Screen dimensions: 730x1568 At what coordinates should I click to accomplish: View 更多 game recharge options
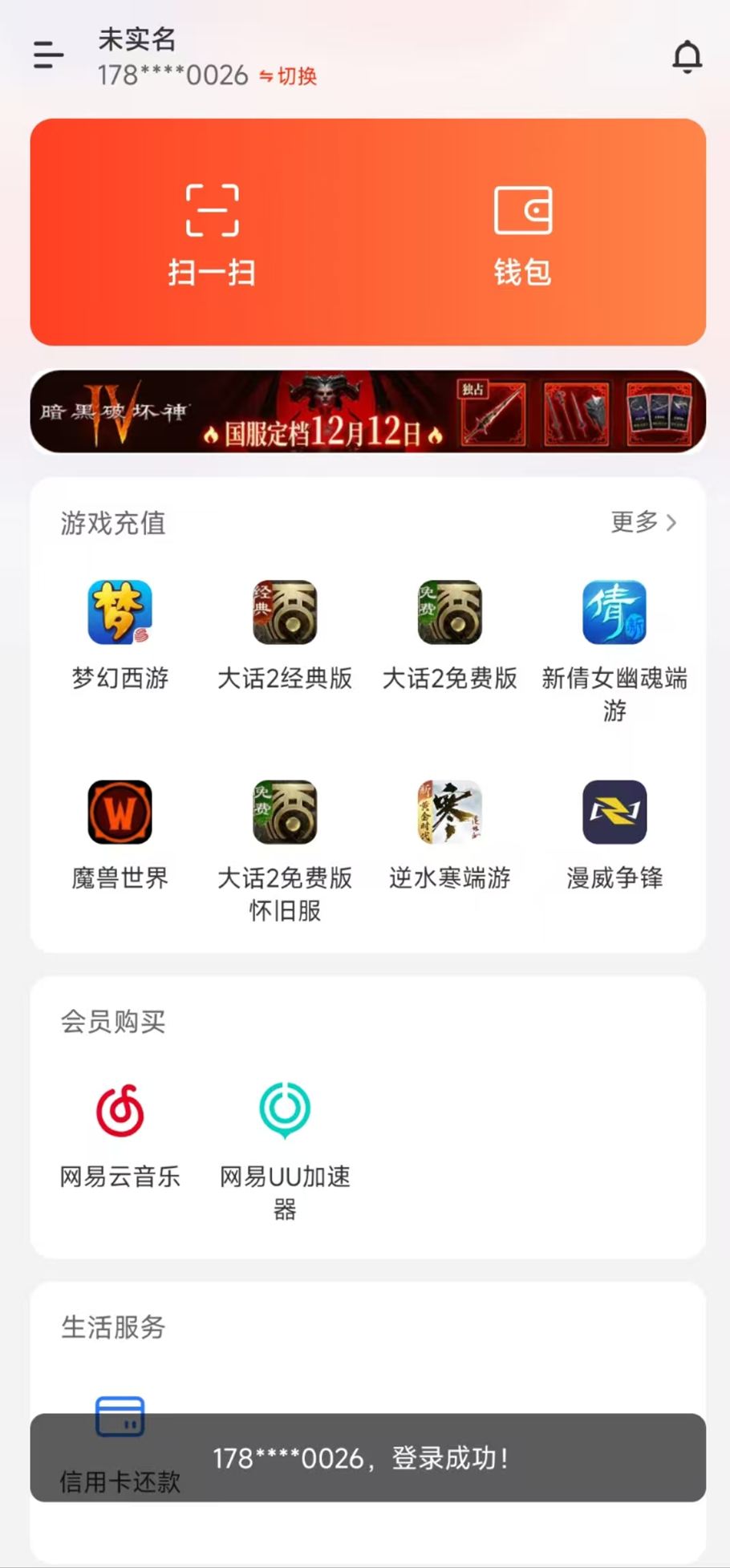tap(643, 522)
